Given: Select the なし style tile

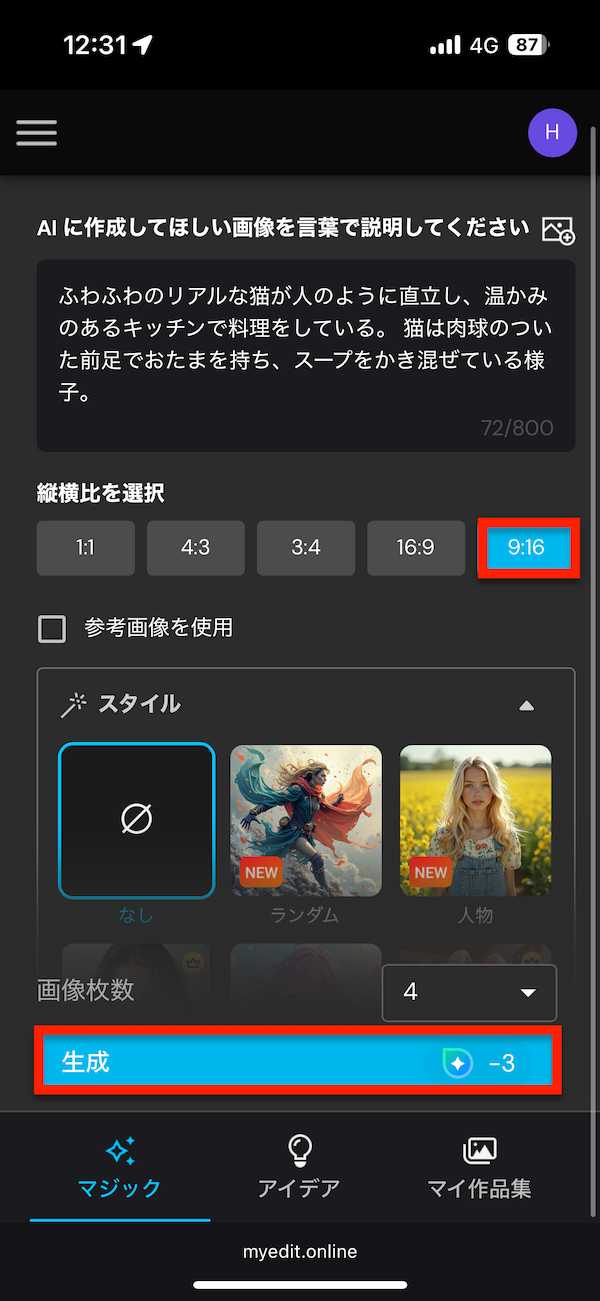Looking at the screenshot, I should click(x=136, y=820).
